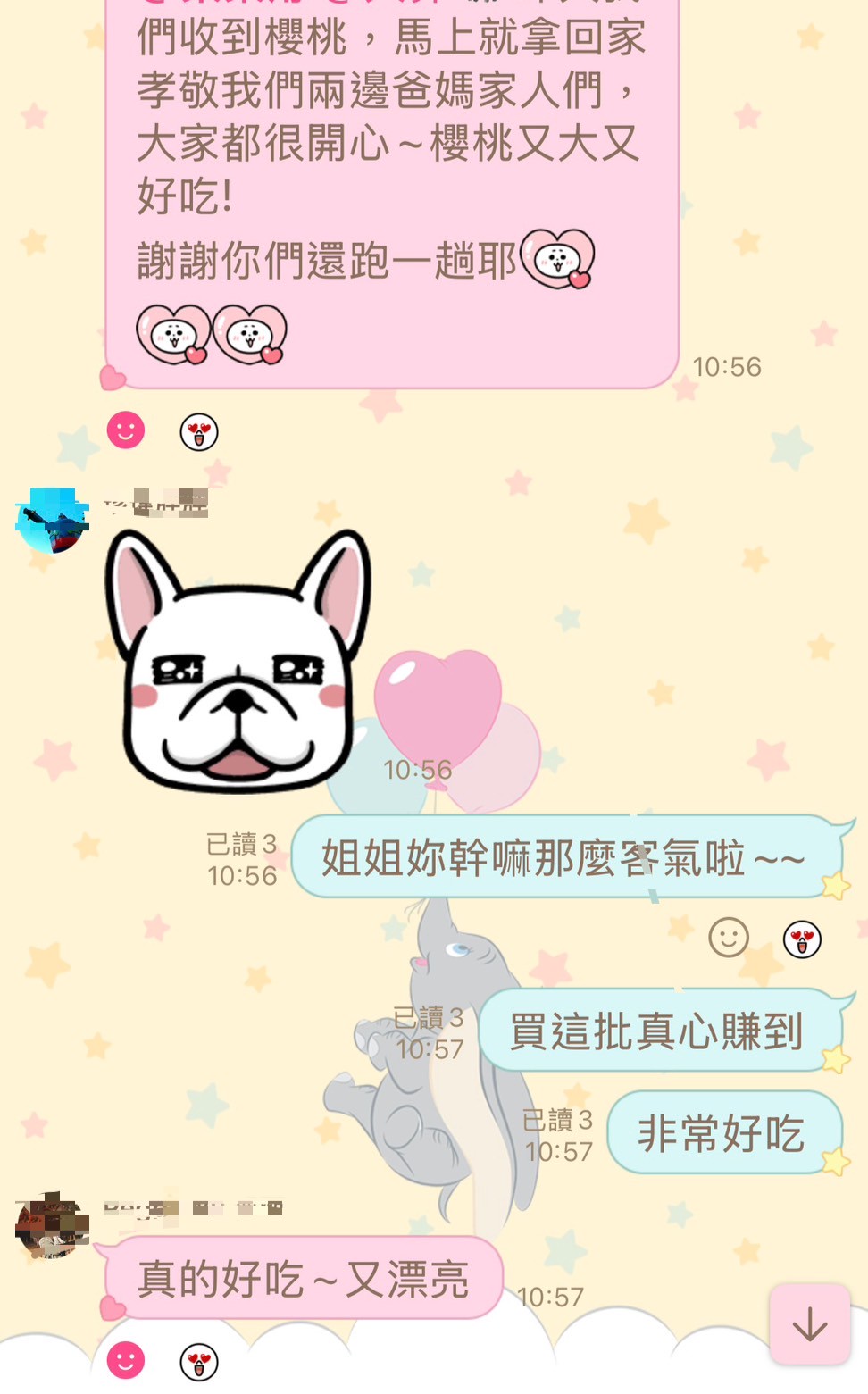Open profile of the 真的好吃～又漂亮 sender

[52, 1225]
